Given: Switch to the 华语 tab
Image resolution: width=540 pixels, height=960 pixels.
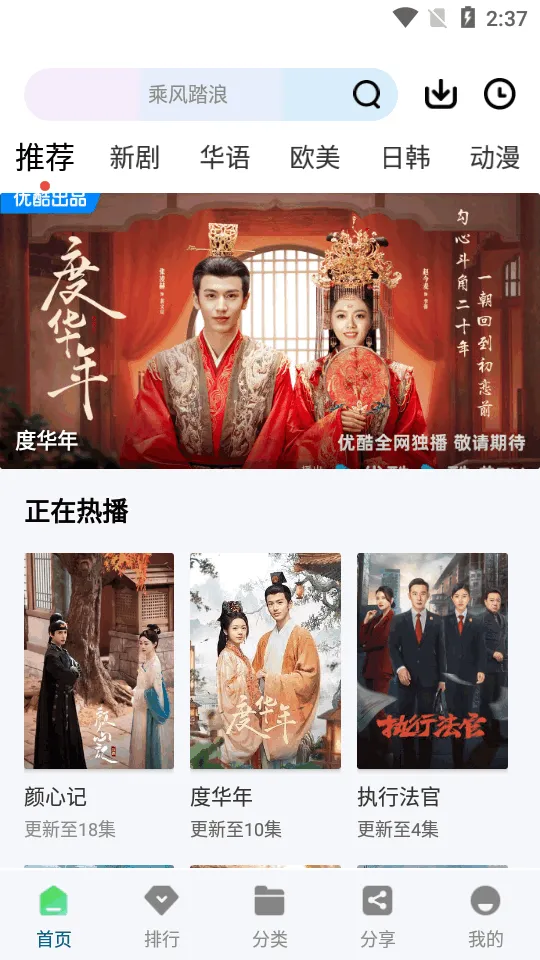Looking at the screenshot, I should [x=225, y=158].
